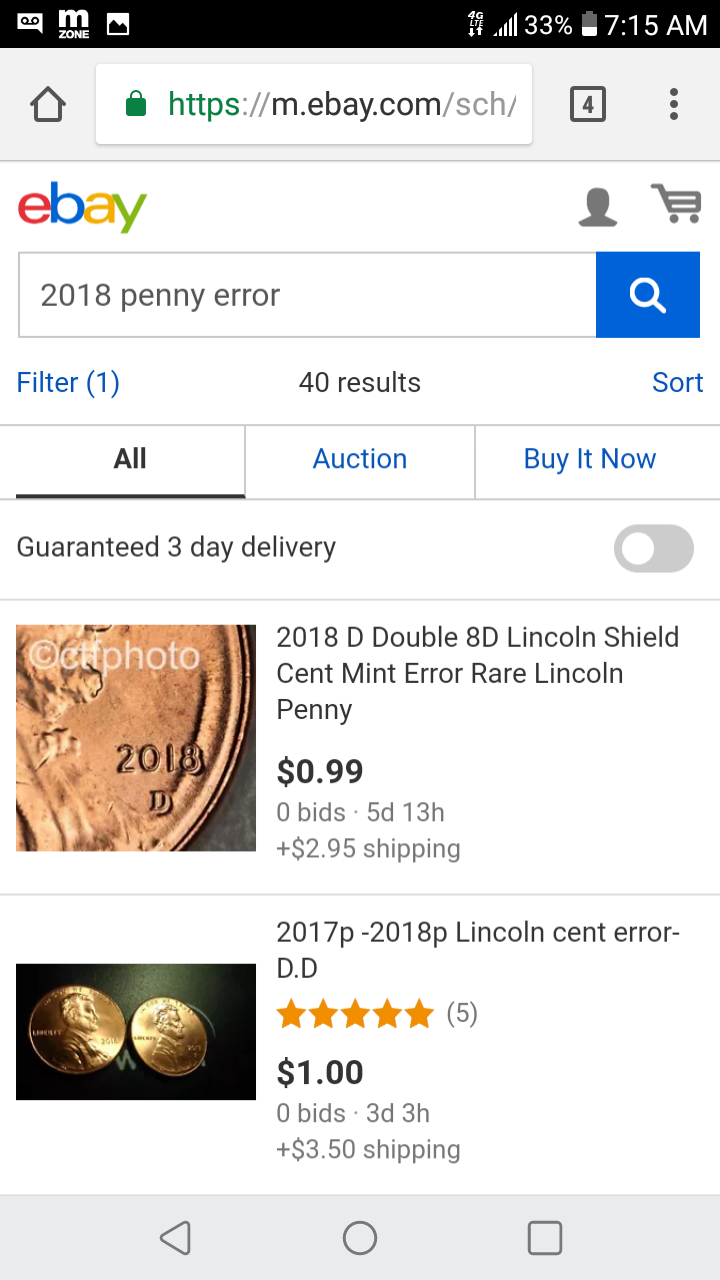Screen dimensions: 720x1280
Task: Enable Guaranteed 3 day delivery
Action: [653, 548]
